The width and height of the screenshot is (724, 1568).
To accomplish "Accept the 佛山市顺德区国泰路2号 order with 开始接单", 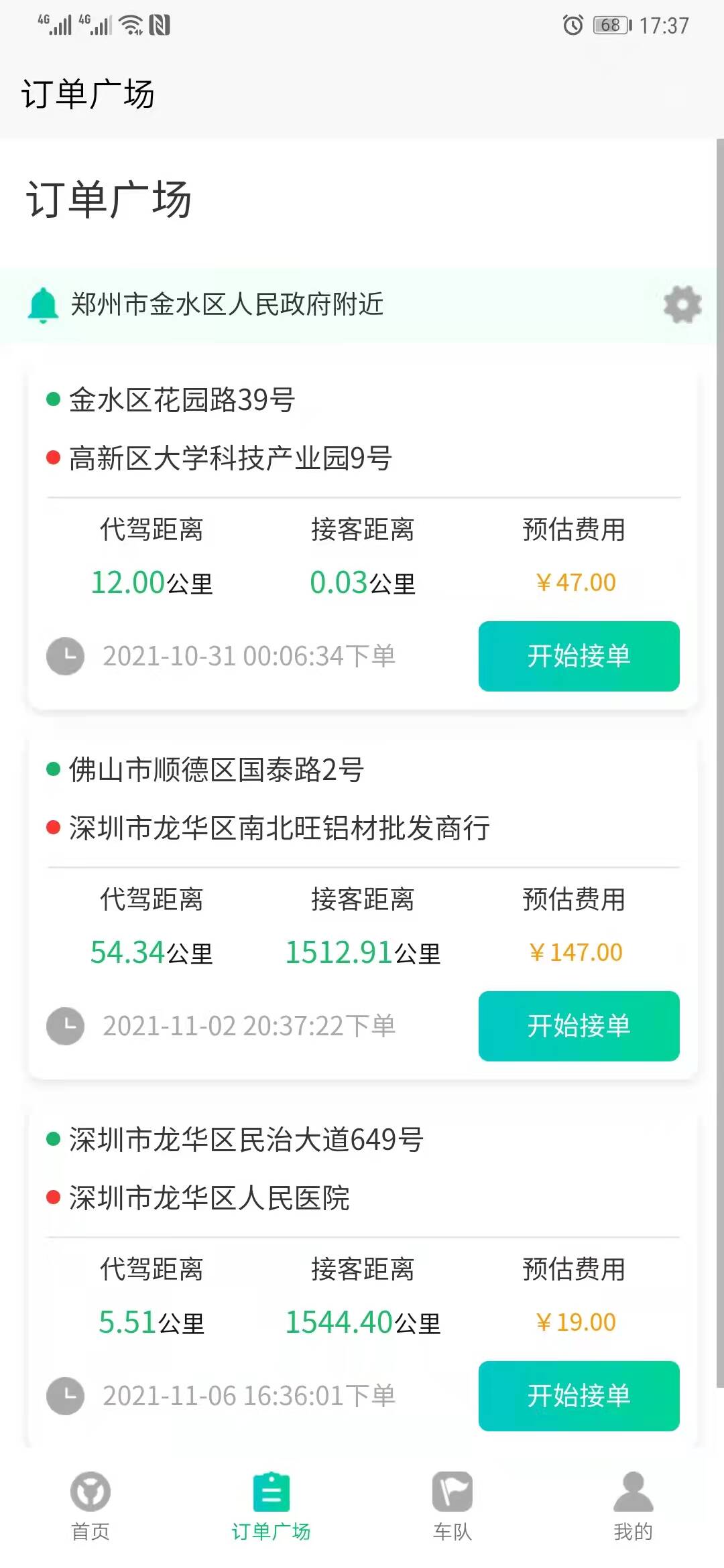I will pyautogui.click(x=579, y=1026).
